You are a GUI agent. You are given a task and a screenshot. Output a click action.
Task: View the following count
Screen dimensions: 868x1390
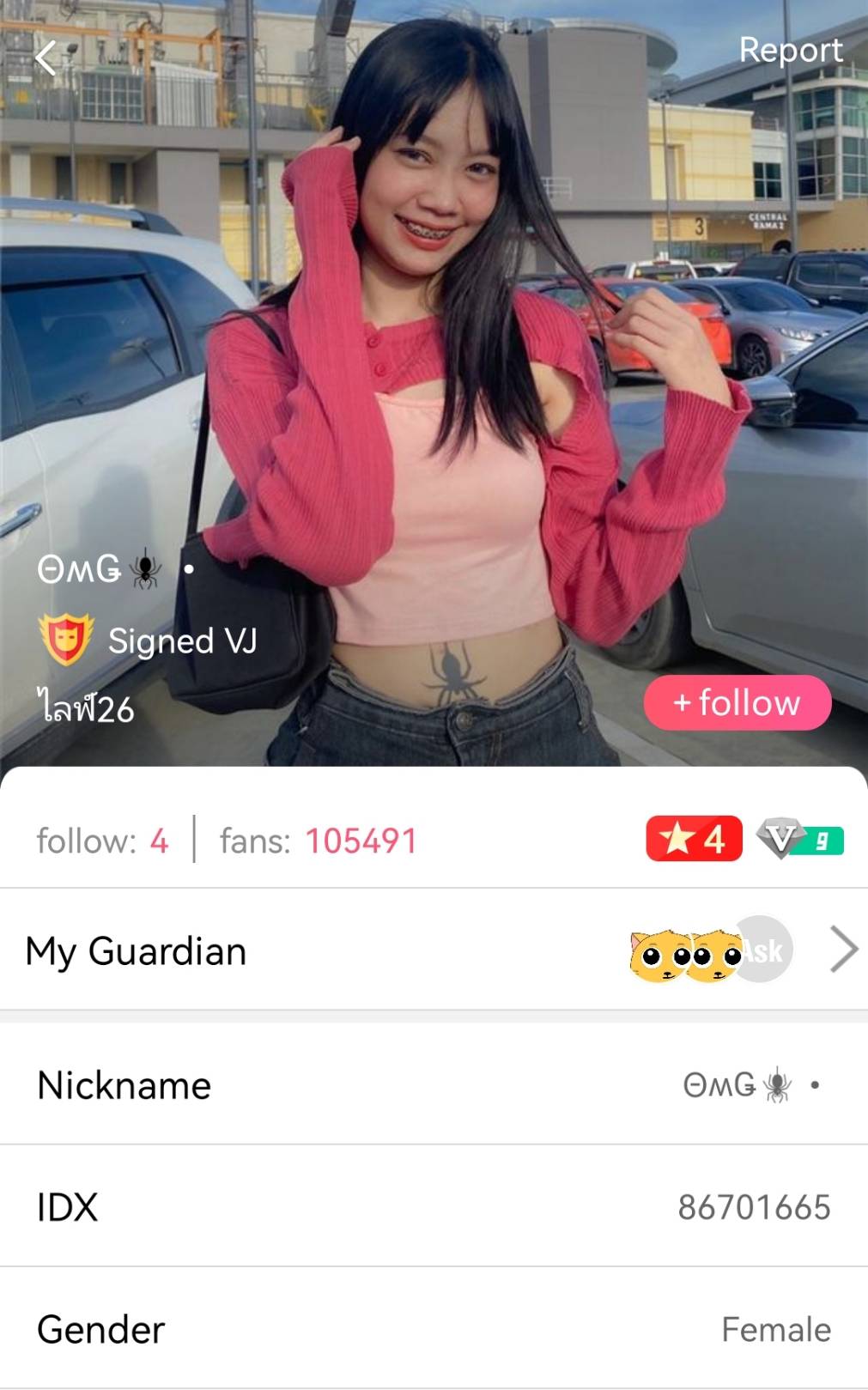102,841
